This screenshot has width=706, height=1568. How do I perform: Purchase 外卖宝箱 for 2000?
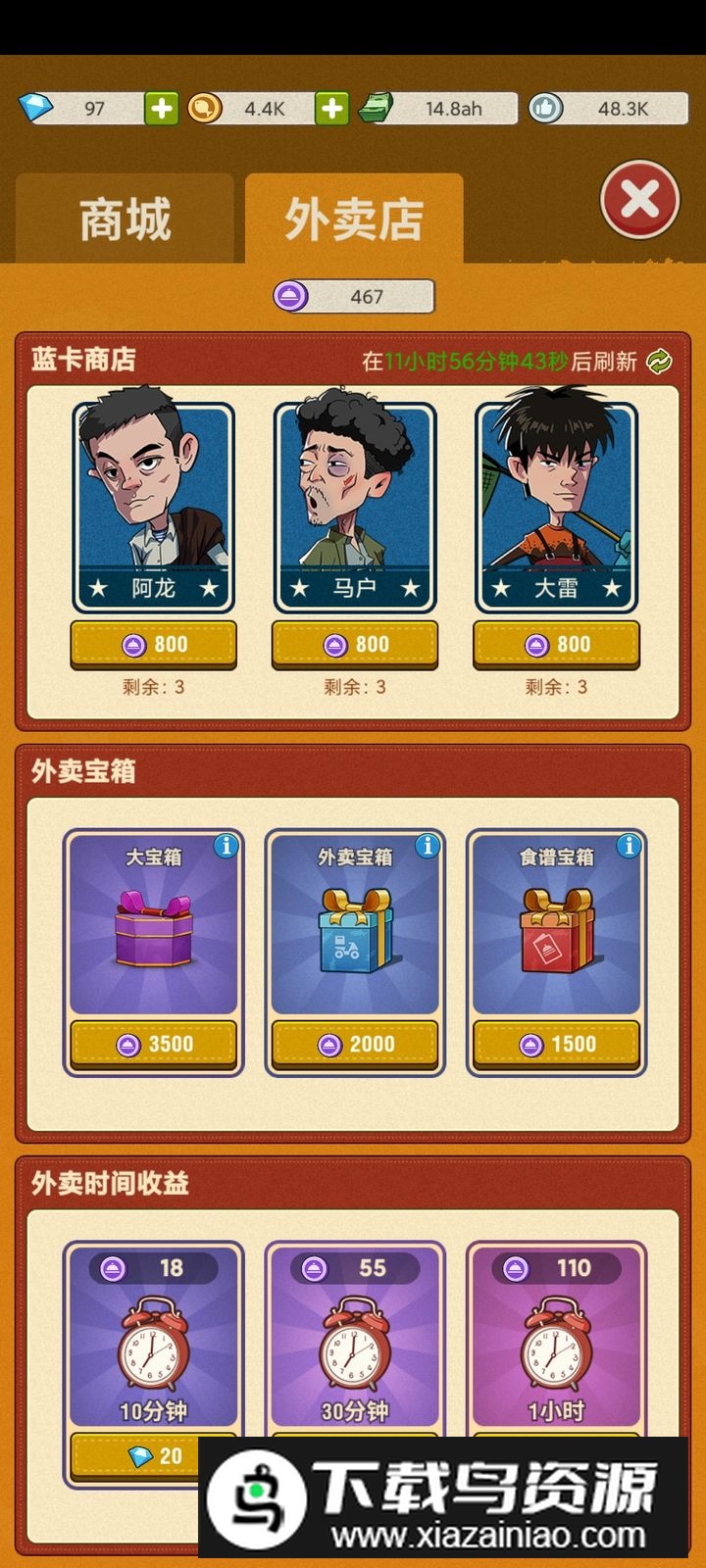[355, 1044]
